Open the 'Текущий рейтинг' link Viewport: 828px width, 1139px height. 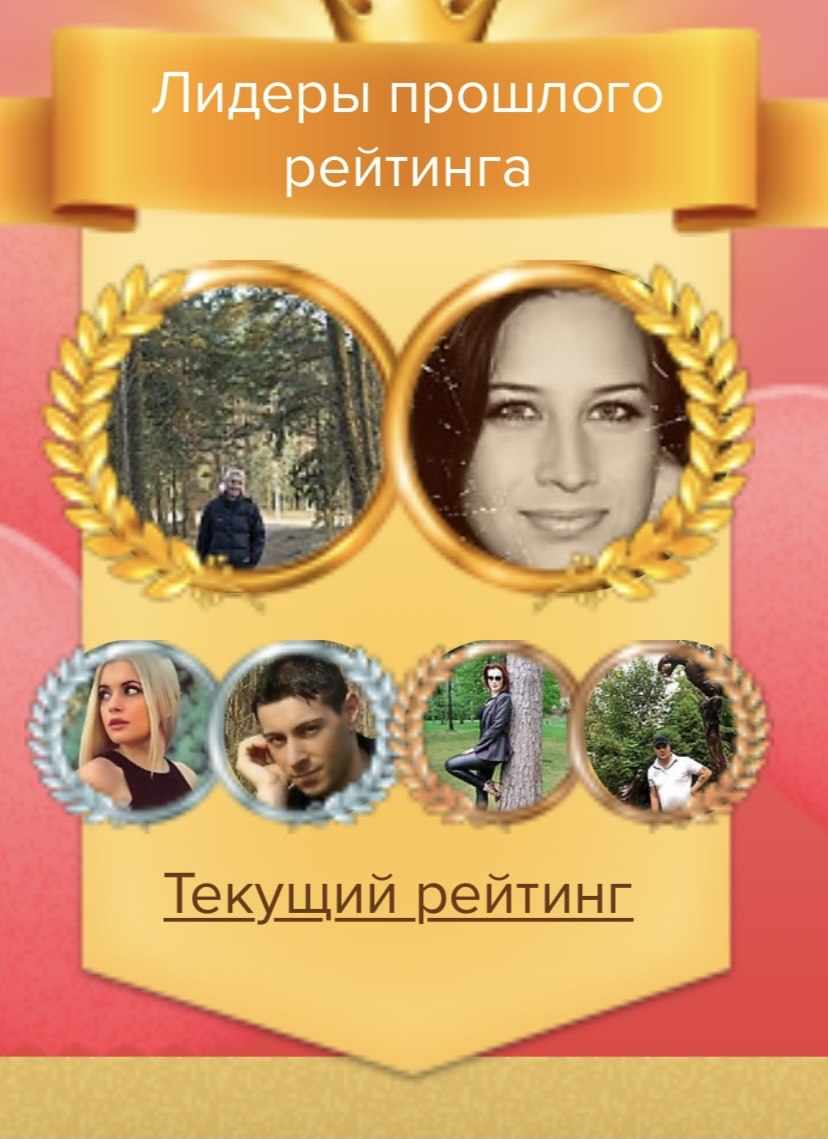click(398, 895)
